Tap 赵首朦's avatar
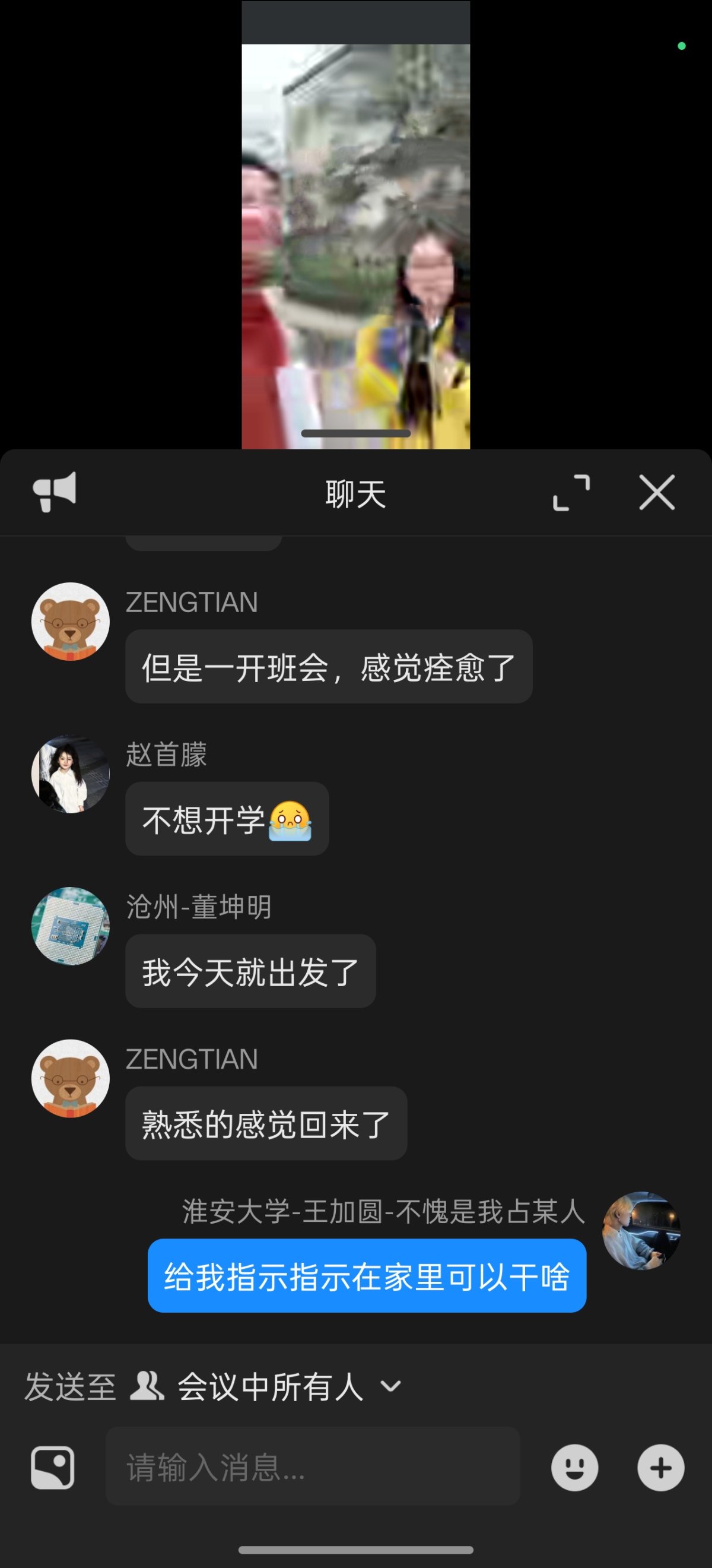 point(71,774)
